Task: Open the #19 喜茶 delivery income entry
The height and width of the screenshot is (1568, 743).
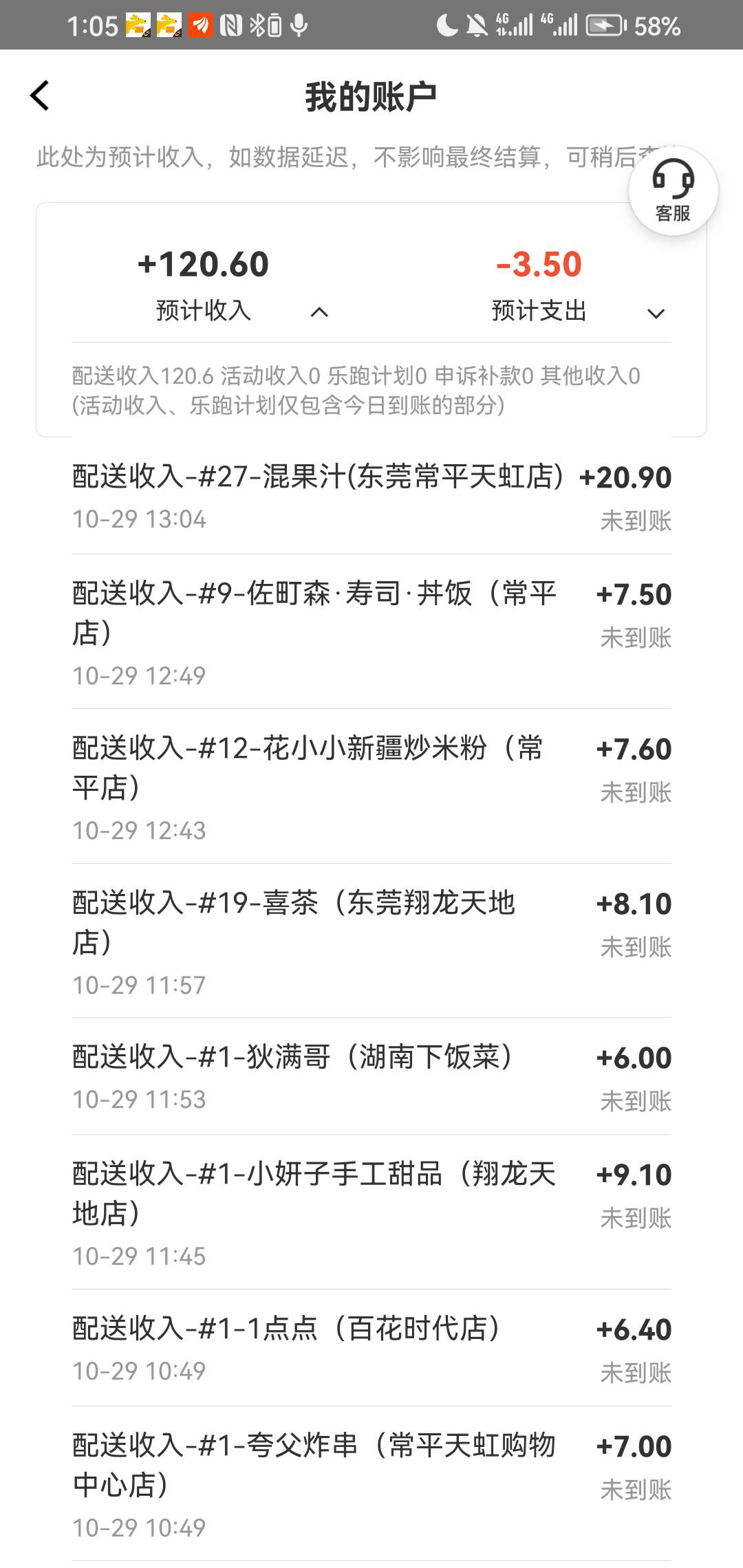Action: [371, 941]
